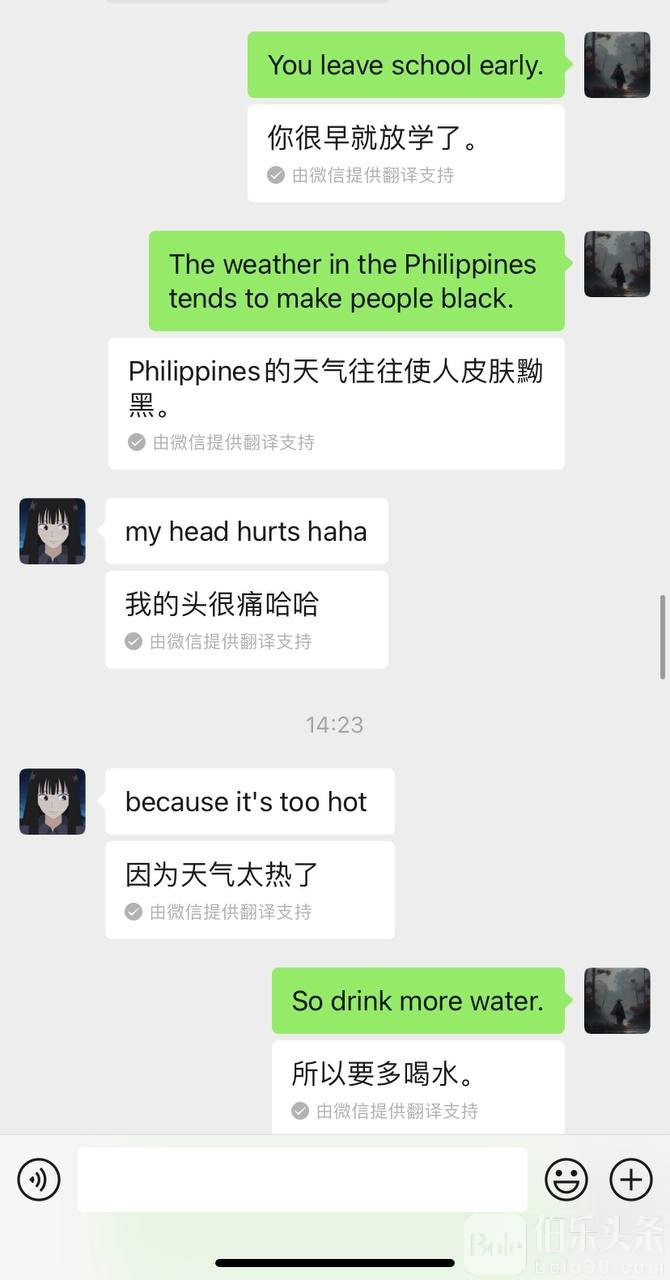
Task: Open your avatar beside 'So drink more water.'
Action: tap(617, 1000)
